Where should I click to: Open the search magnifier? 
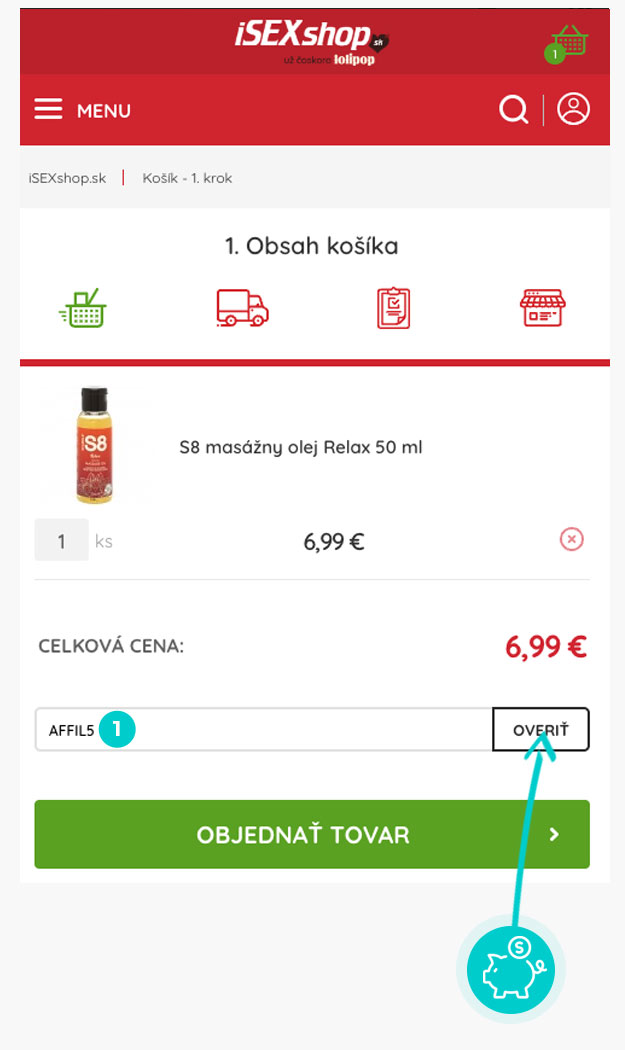[x=513, y=110]
